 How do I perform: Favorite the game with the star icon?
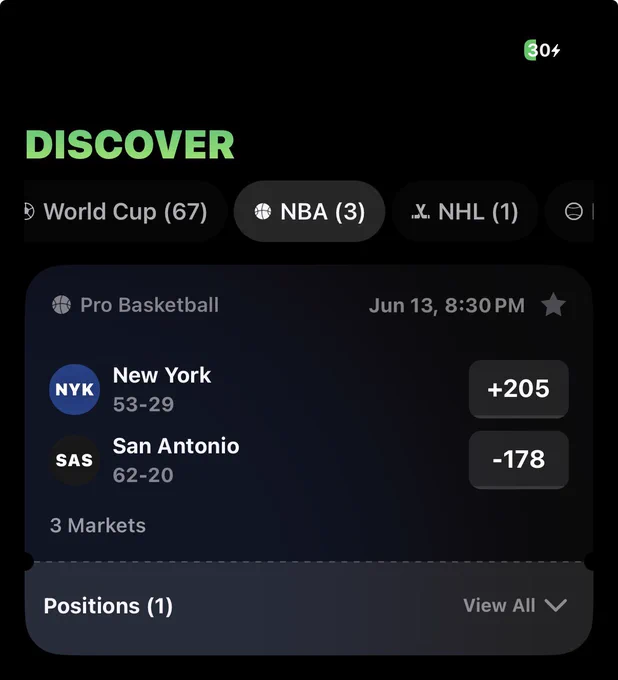tap(553, 305)
